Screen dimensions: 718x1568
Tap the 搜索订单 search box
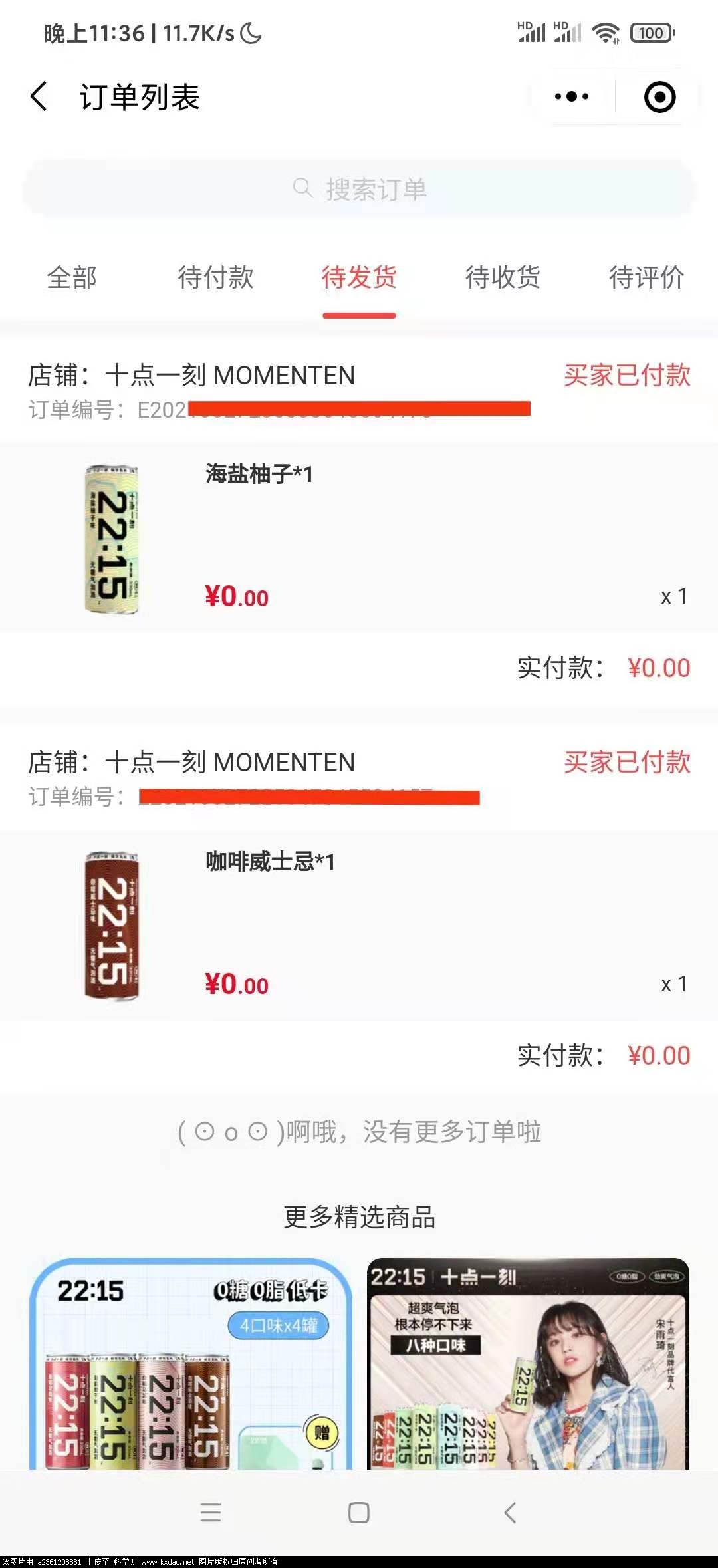[x=359, y=189]
